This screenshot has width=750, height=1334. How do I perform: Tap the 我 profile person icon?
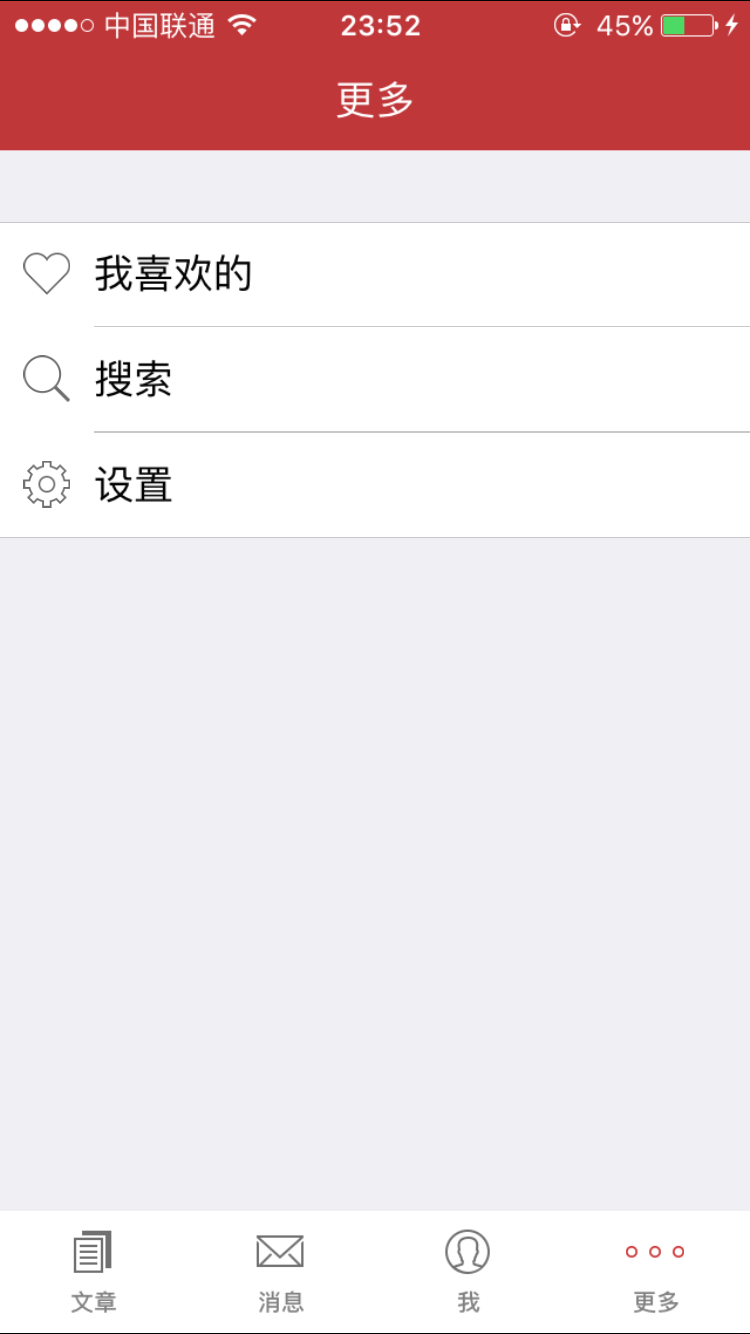click(x=468, y=1250)
